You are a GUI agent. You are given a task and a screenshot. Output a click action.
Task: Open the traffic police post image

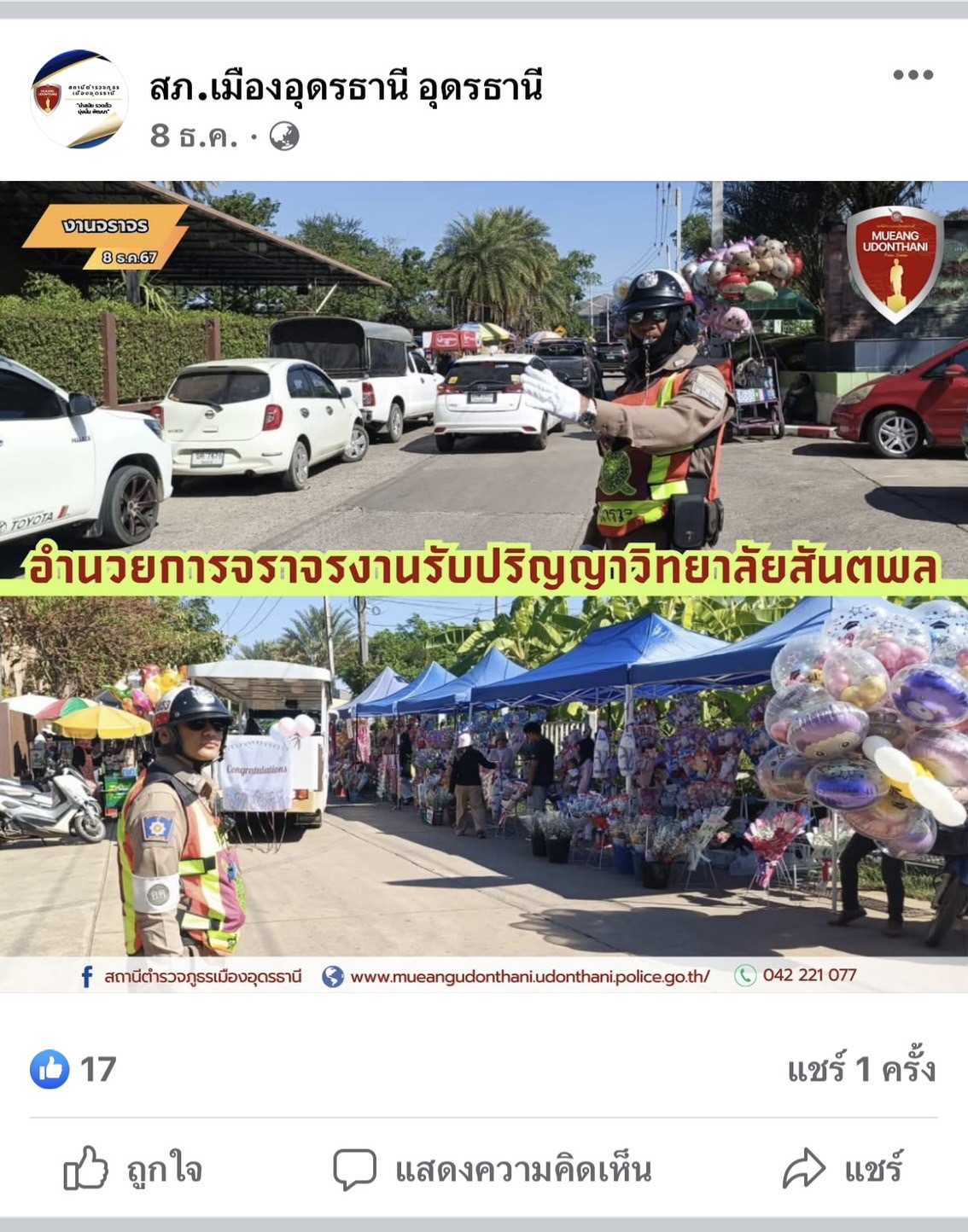click(x=484, y=586)
